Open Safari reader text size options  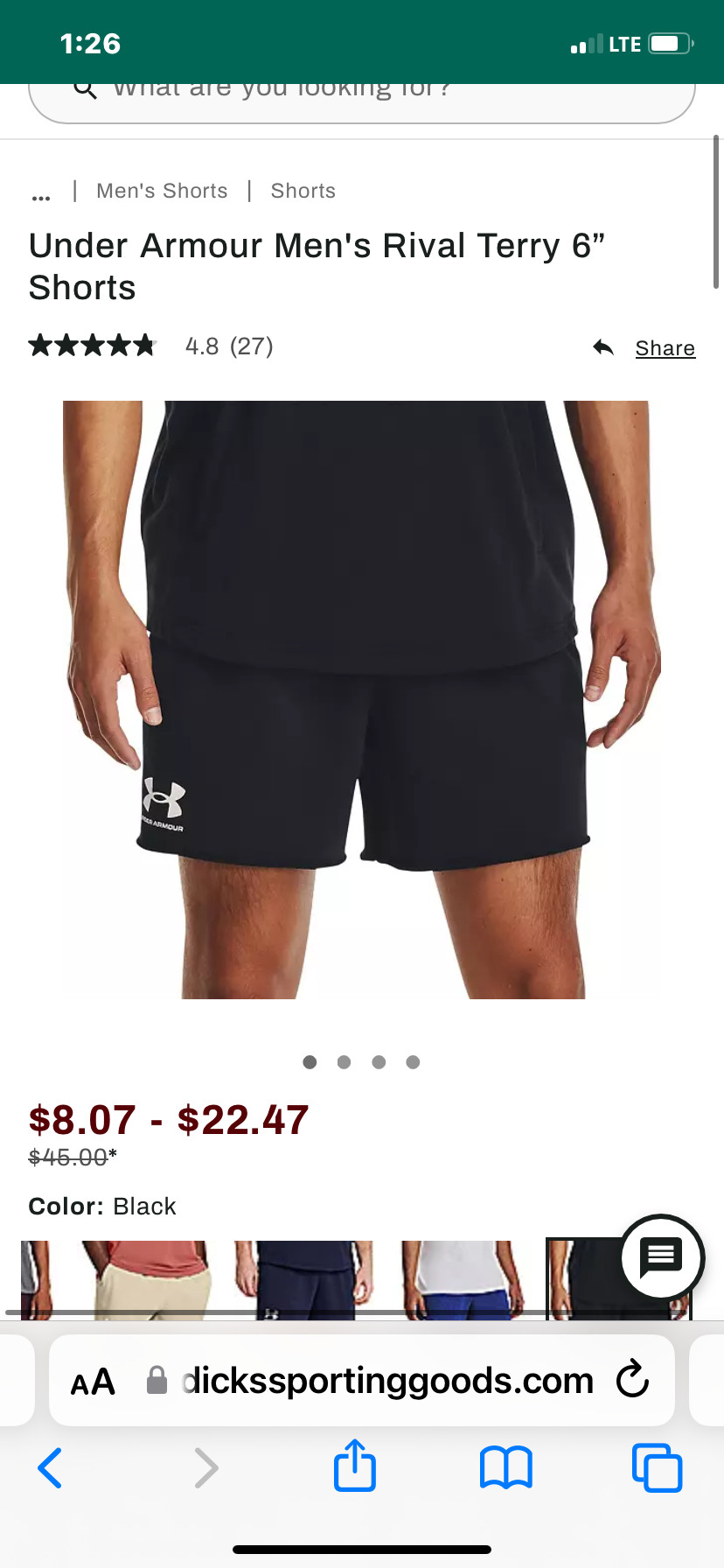[x=93, y=1382]
